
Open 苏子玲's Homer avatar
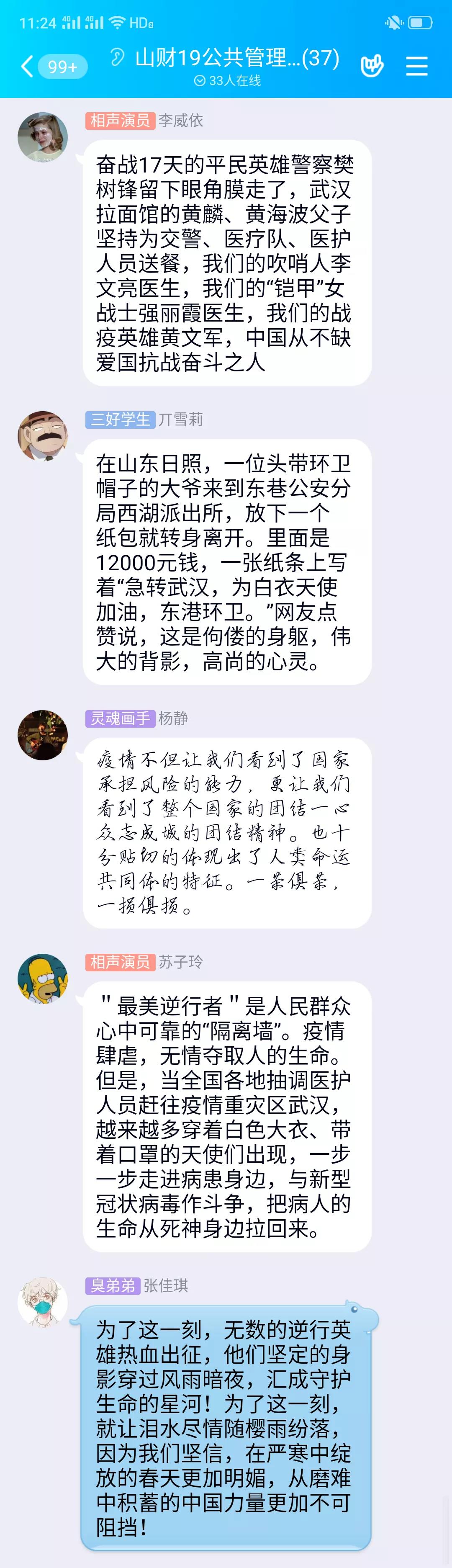coord(43,979)
